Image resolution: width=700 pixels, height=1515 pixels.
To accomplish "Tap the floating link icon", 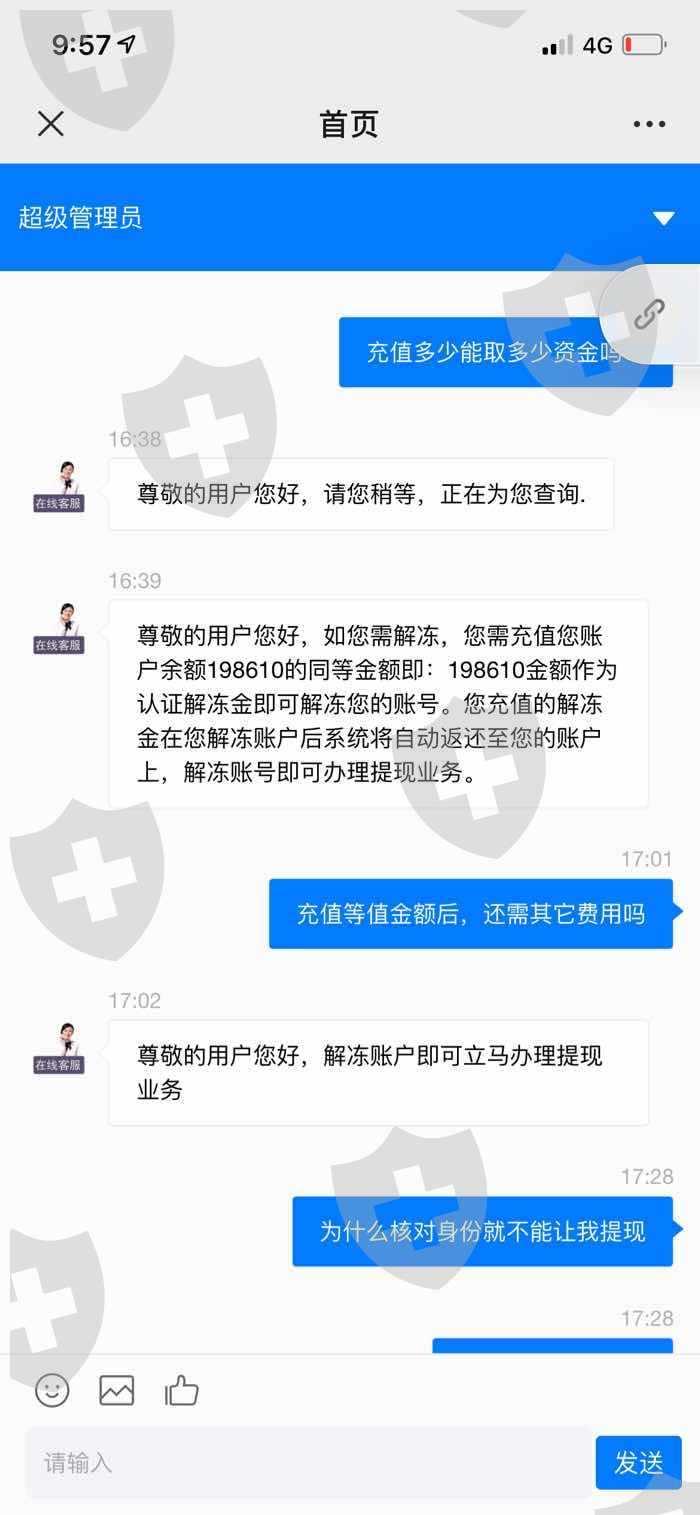I will coord(650,314).
